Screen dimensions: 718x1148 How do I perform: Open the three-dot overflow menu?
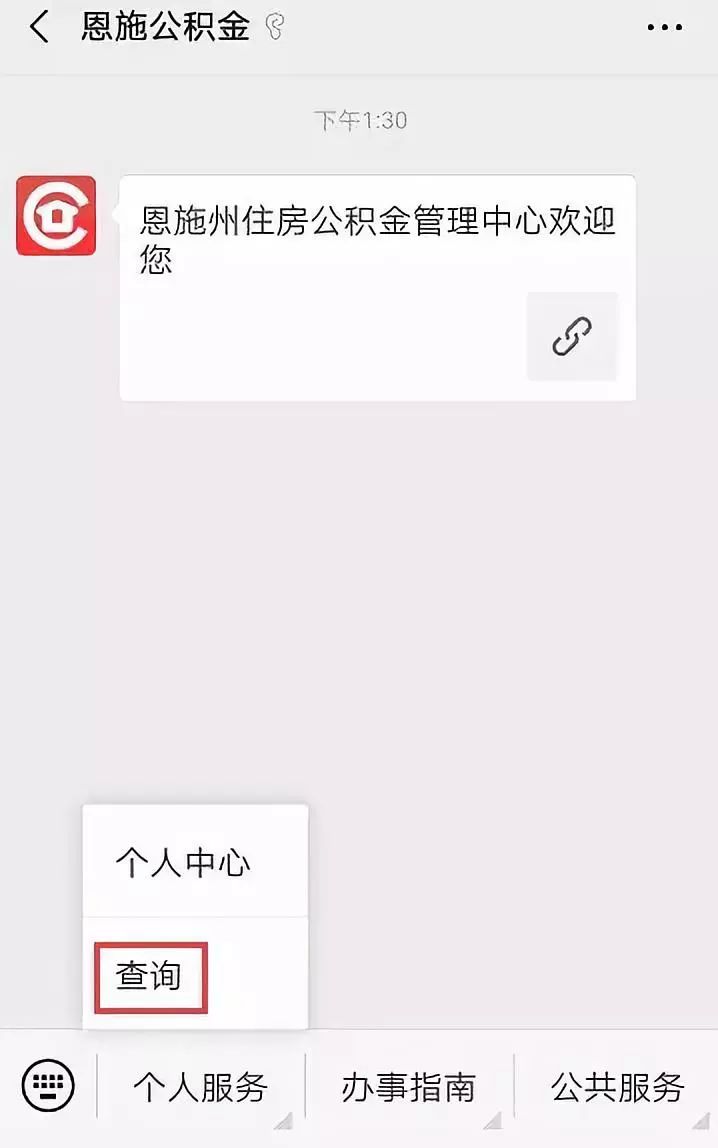tap(664, 28)
